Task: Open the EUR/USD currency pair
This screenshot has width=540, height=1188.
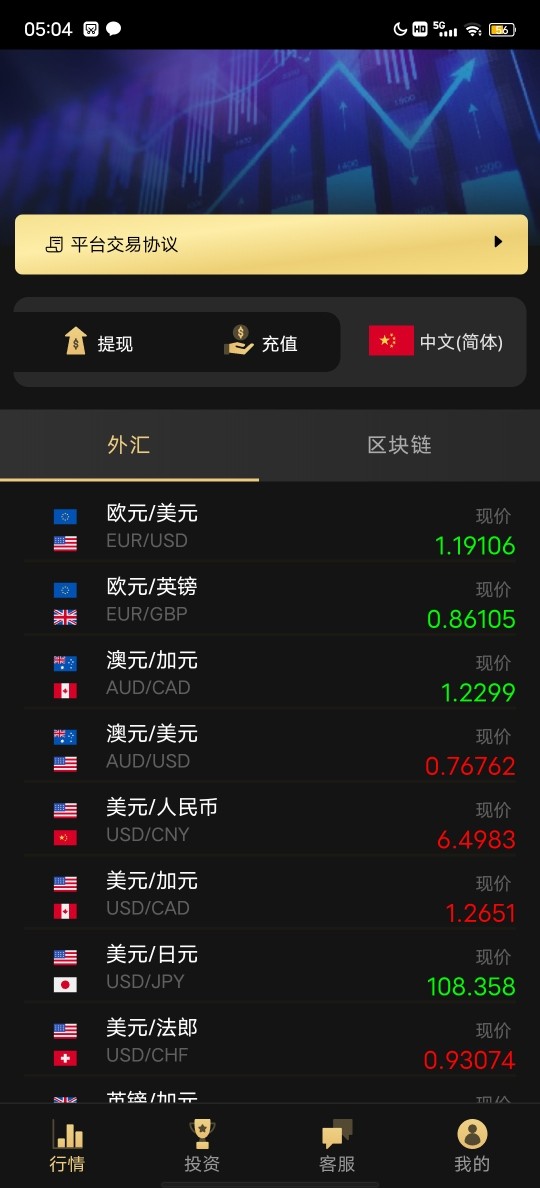Action: (270, 527)
